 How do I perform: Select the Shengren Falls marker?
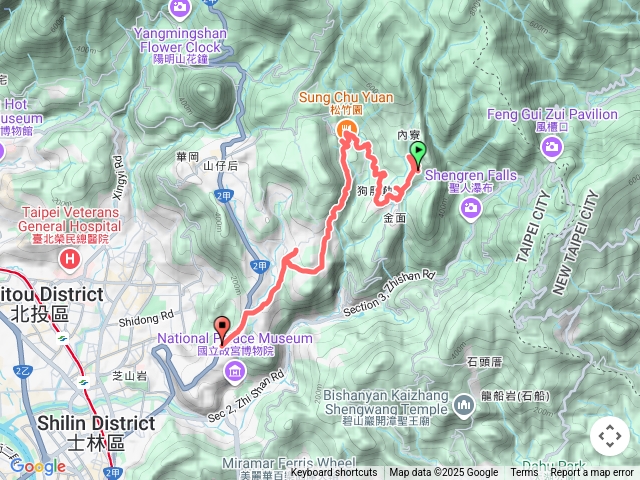[471, 207]
